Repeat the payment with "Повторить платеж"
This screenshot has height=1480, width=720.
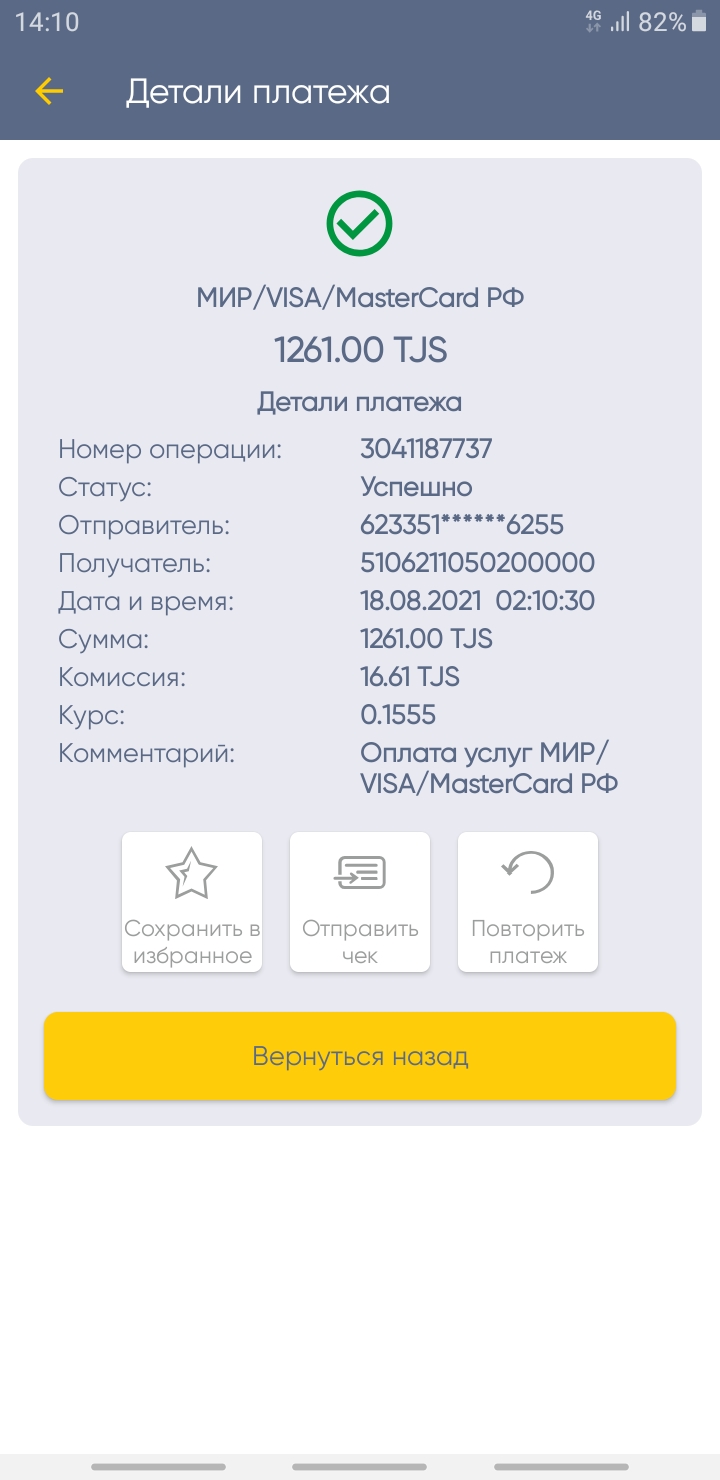tap(528, 902)
